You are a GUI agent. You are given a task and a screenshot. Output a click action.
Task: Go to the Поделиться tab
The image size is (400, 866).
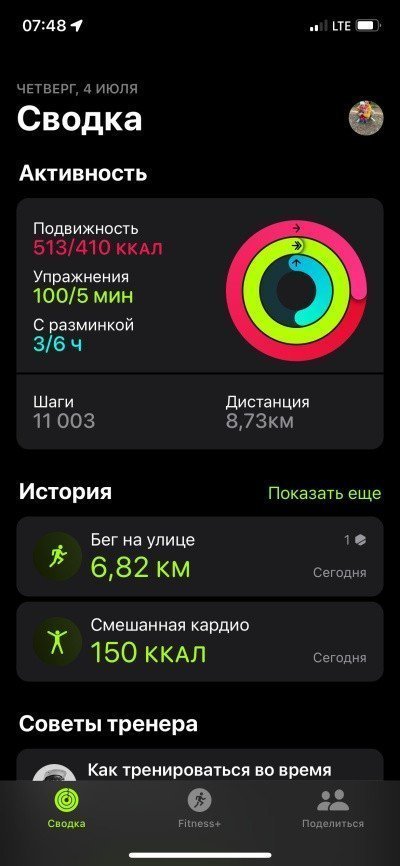pos(333,807)
